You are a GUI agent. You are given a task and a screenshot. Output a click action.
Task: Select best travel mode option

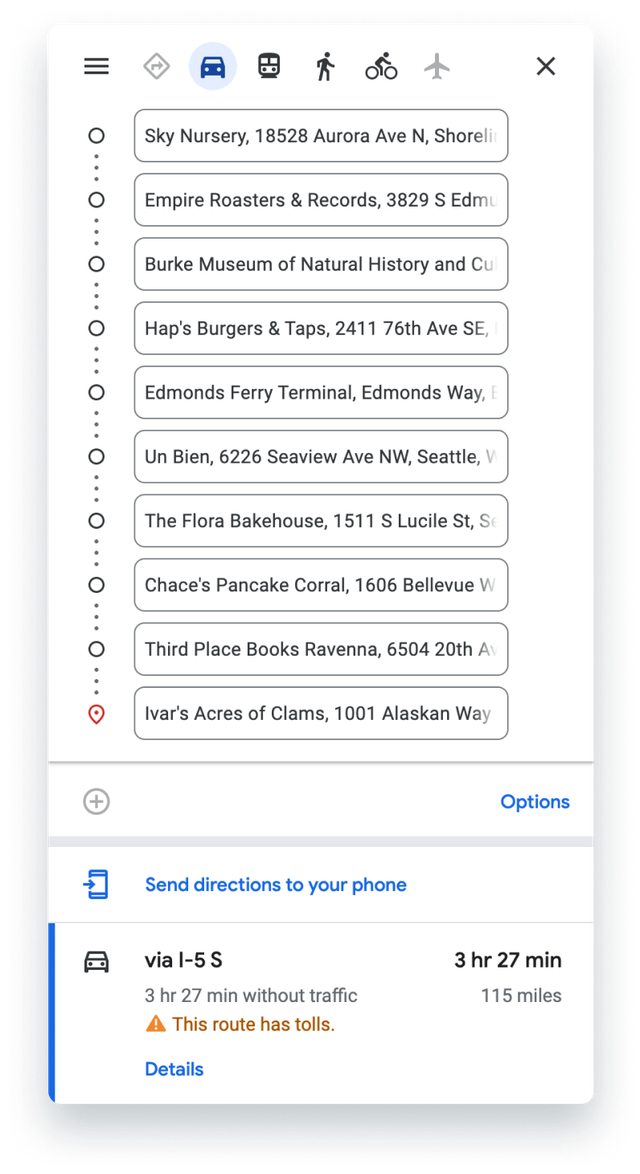pyautogui.click(x=157, y=67)
